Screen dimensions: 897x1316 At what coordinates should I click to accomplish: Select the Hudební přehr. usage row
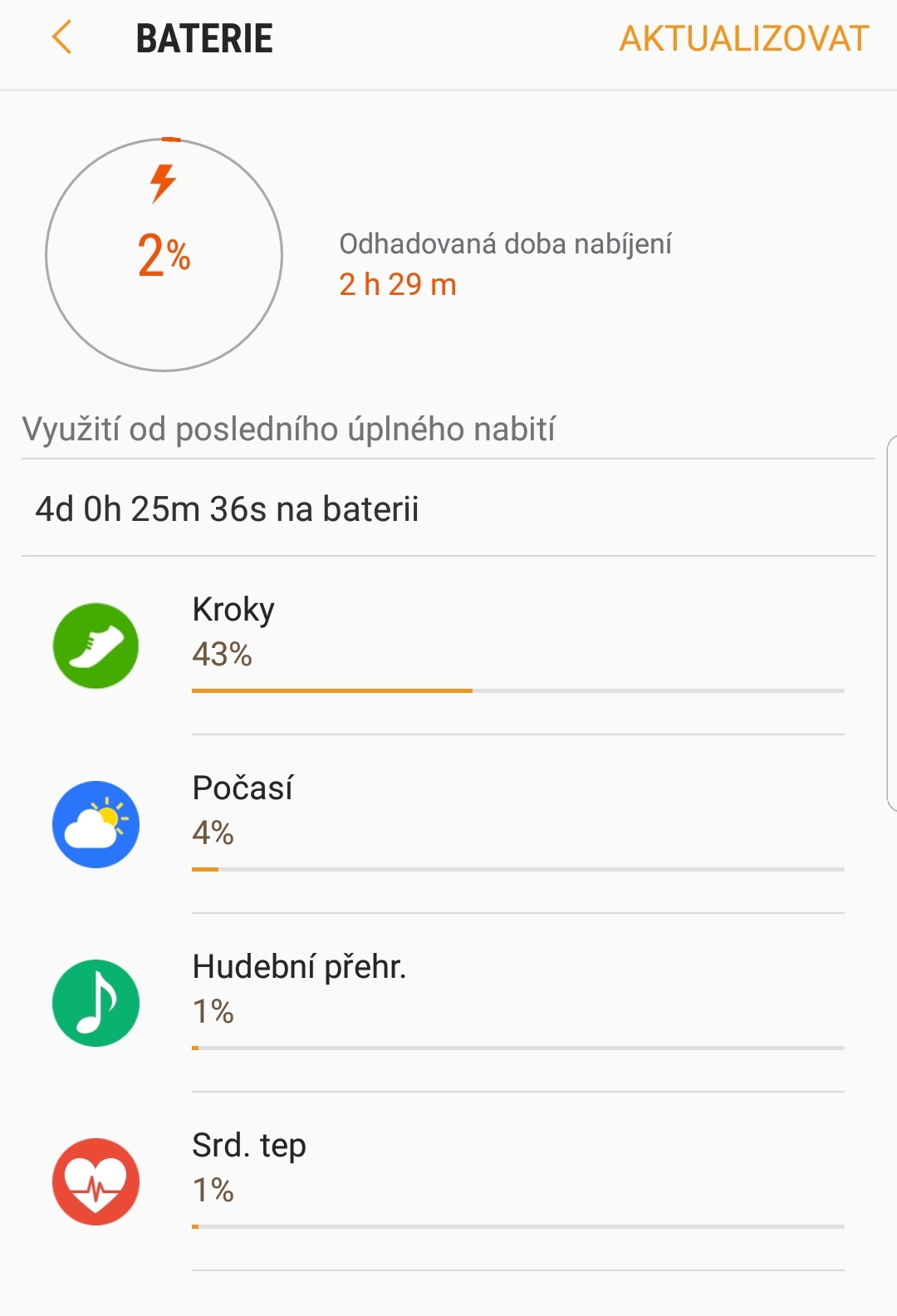coord(448,1004)
